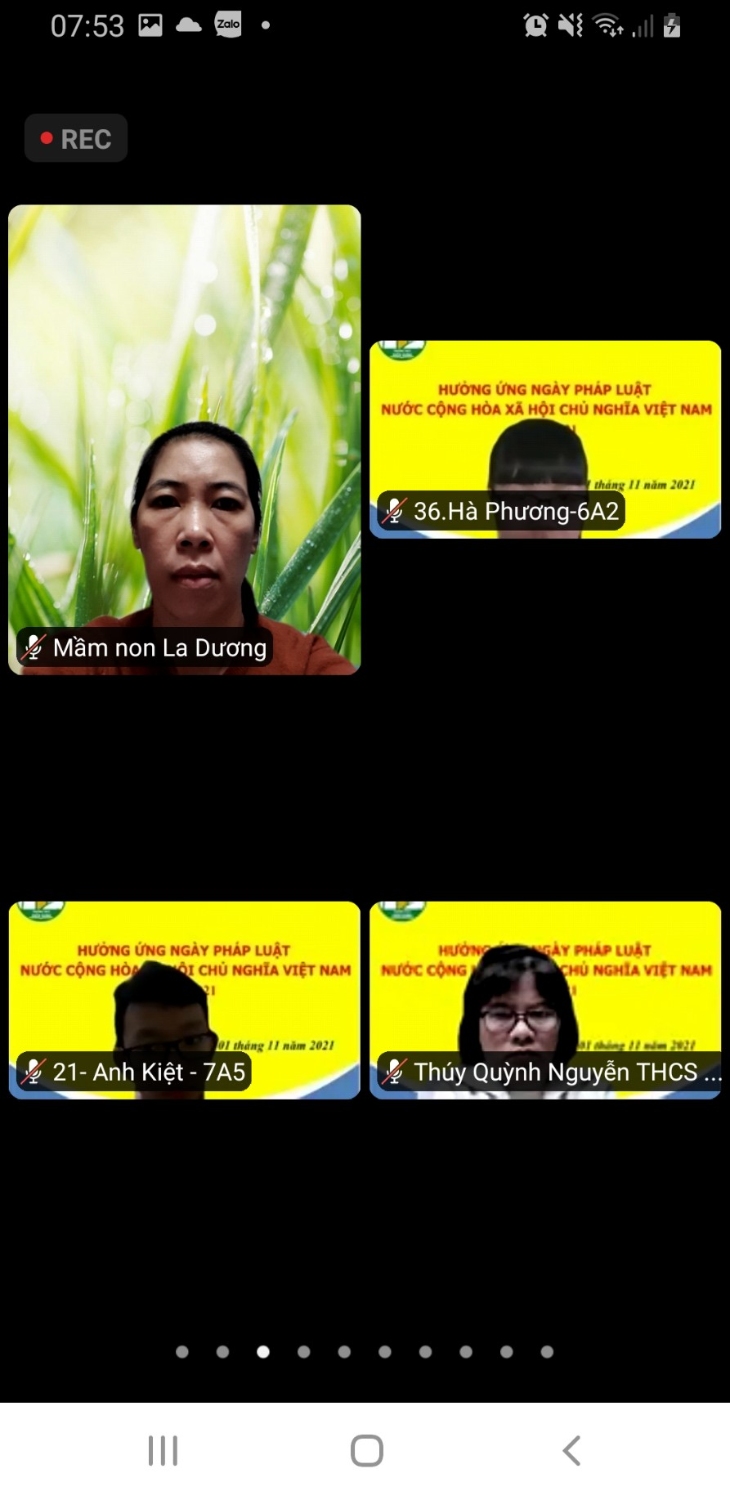Select the 36.Hà Phương-6A2 video tile
This screenshot has height=1500, width=730.
545,440
